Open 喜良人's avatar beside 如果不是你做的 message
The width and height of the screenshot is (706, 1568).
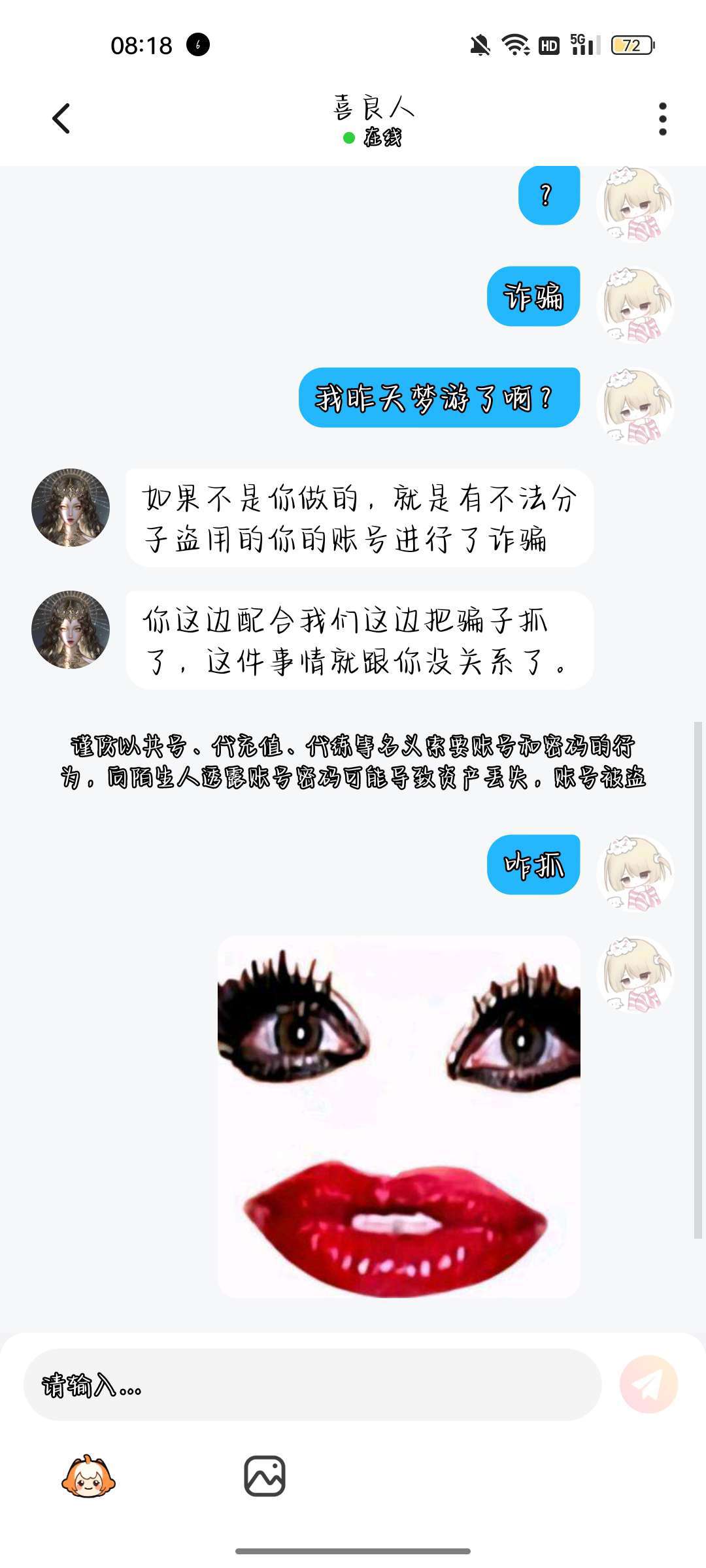click(71, 507)
